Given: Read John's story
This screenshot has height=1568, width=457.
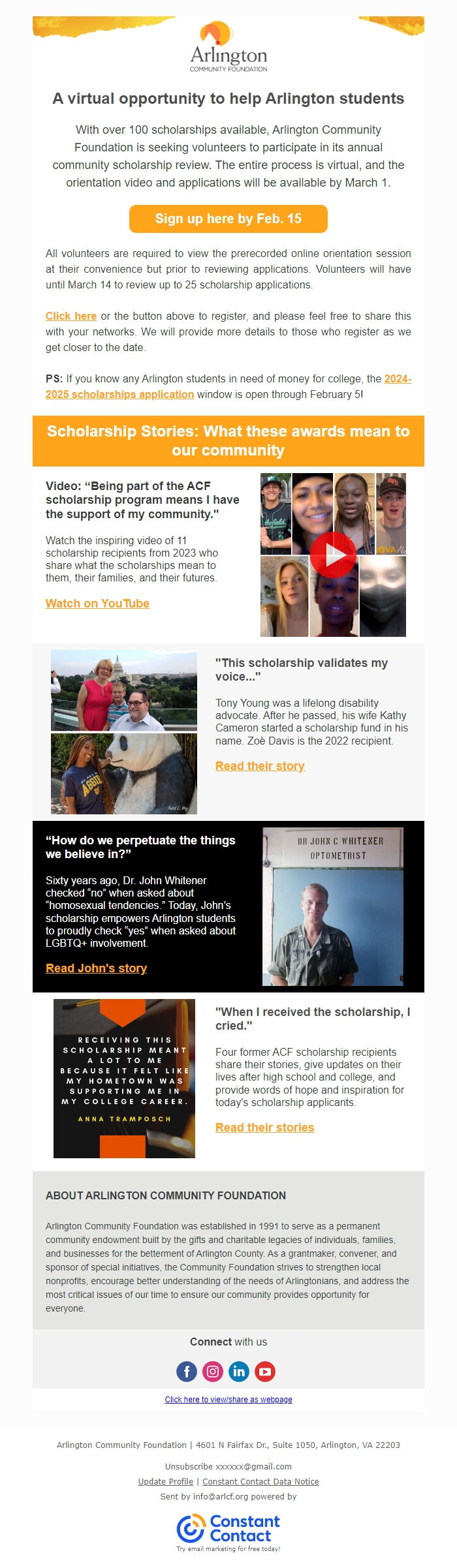Looking at the screenshot, I should coord(96,968).
